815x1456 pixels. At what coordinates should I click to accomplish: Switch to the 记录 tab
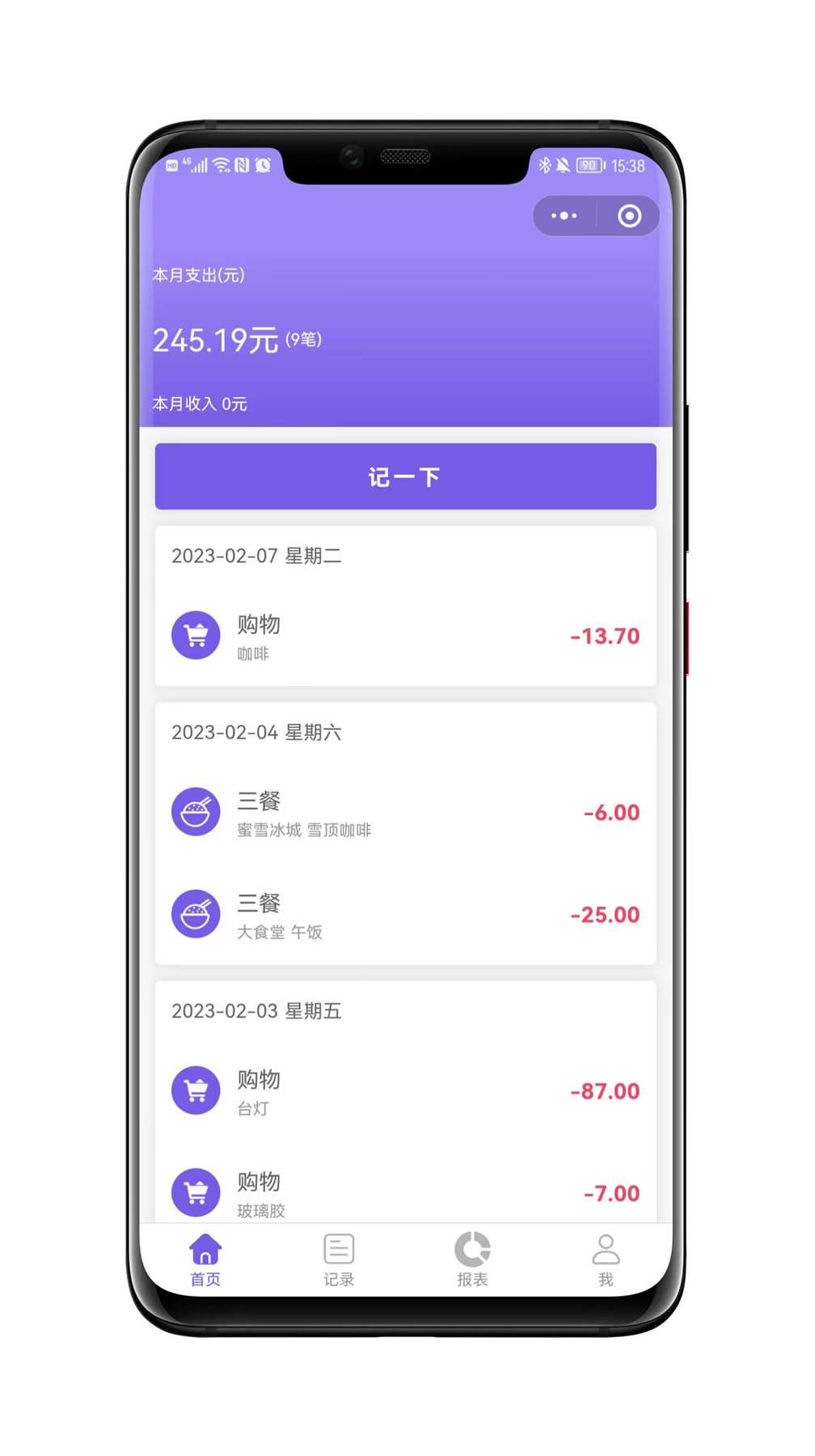pyautogui.click(x=339, y=1259)
